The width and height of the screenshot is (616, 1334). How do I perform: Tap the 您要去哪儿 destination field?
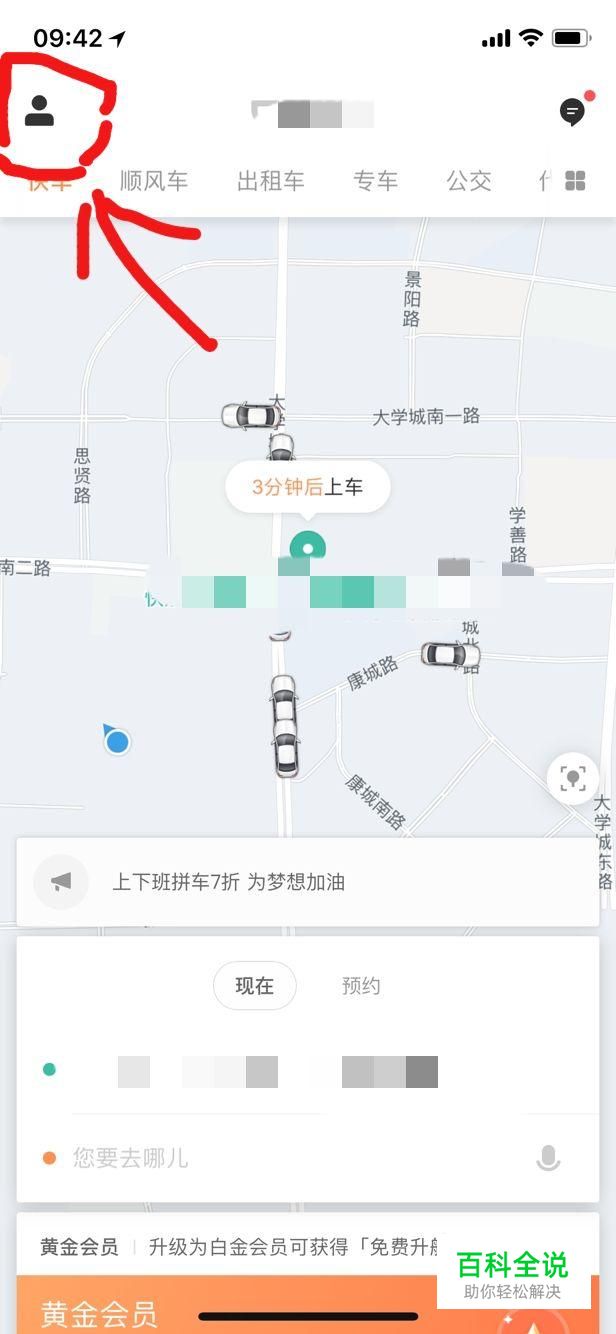[280, 1158]
